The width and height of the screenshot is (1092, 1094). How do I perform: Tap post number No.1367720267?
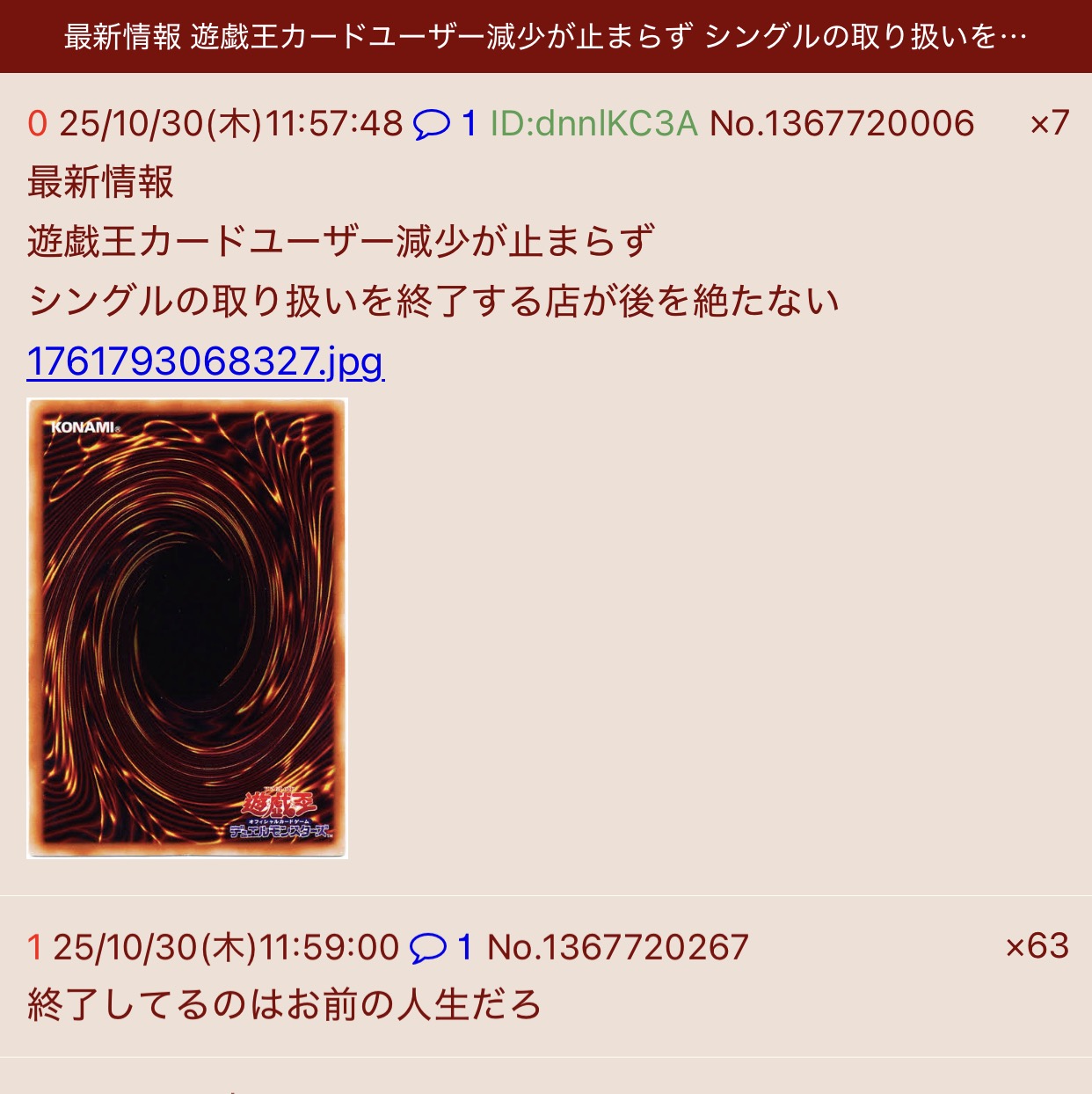click(617, 947)
